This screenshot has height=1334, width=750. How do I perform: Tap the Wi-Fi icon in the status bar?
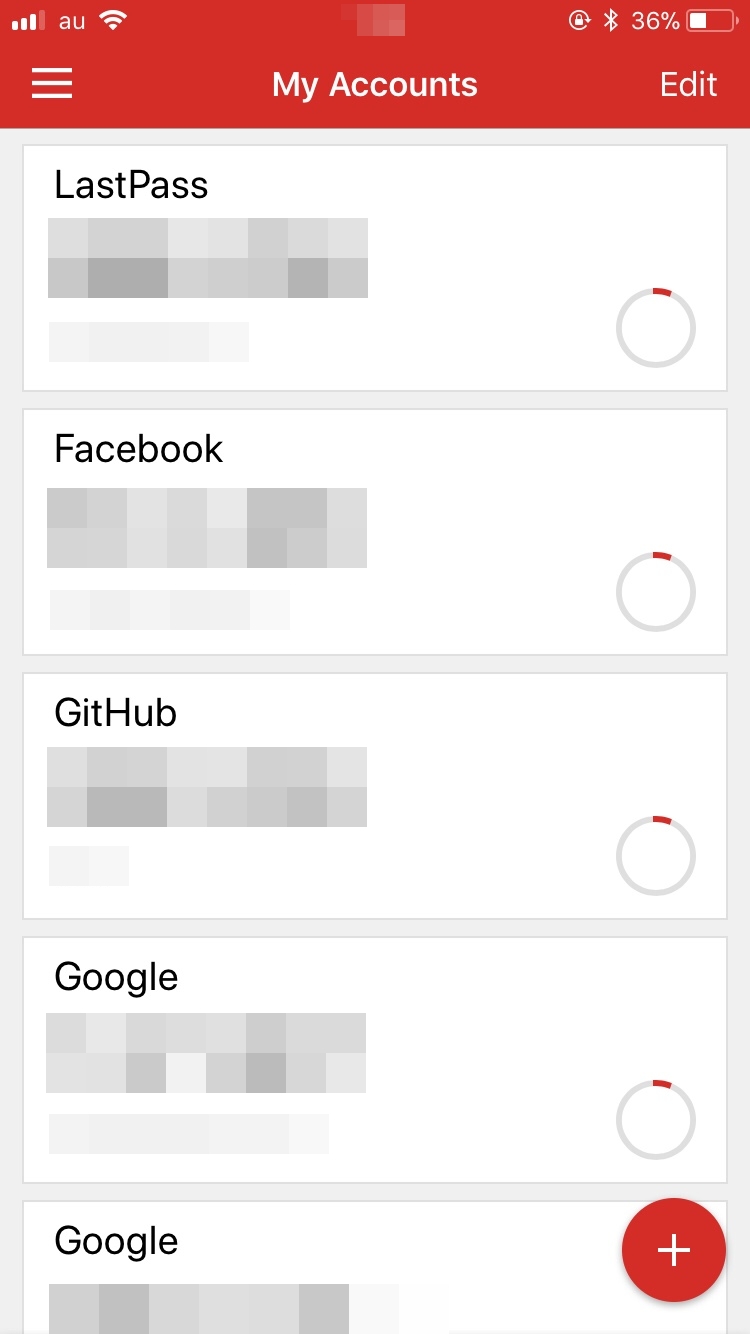click(x=113, y=18)
